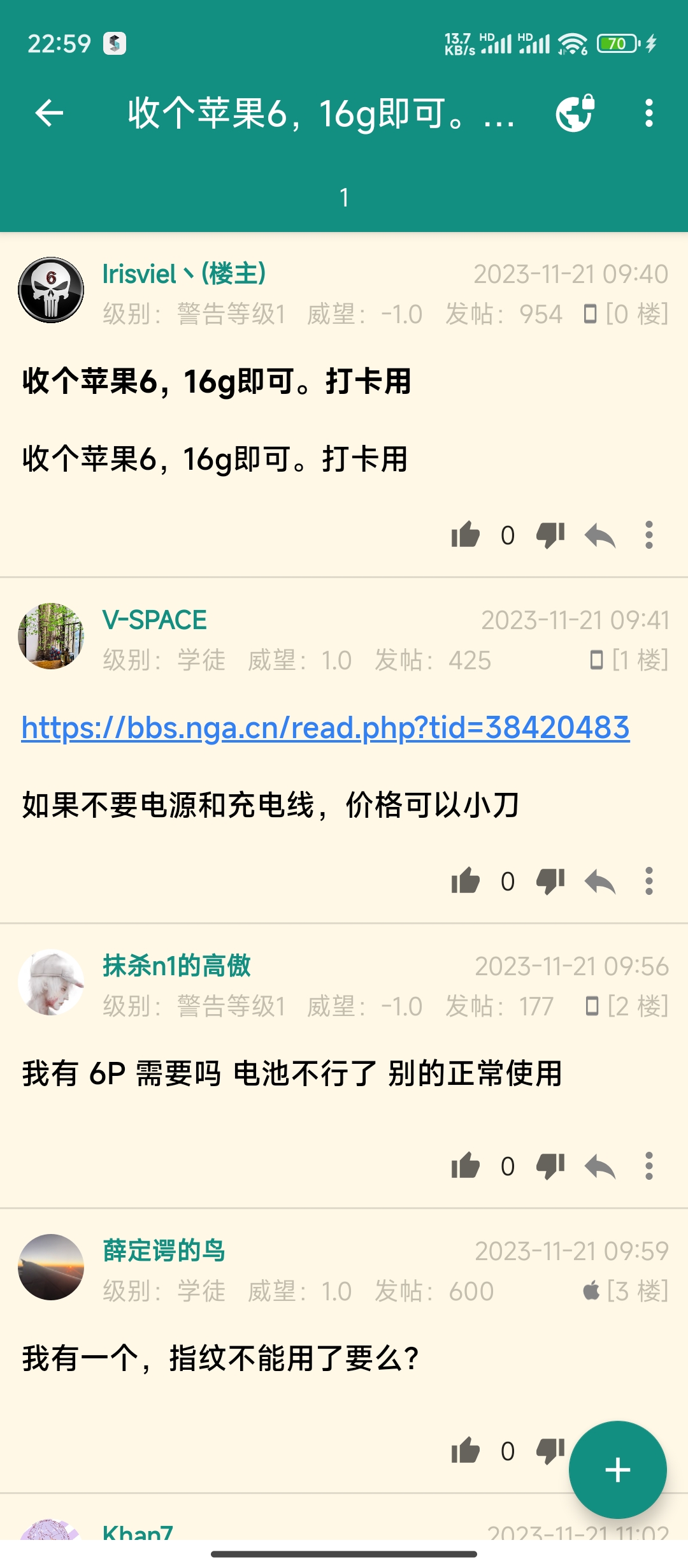688x1568 pixels.
Task: Like 薛定谔的鸟's reply
Action: click(x=466, y=1451)
